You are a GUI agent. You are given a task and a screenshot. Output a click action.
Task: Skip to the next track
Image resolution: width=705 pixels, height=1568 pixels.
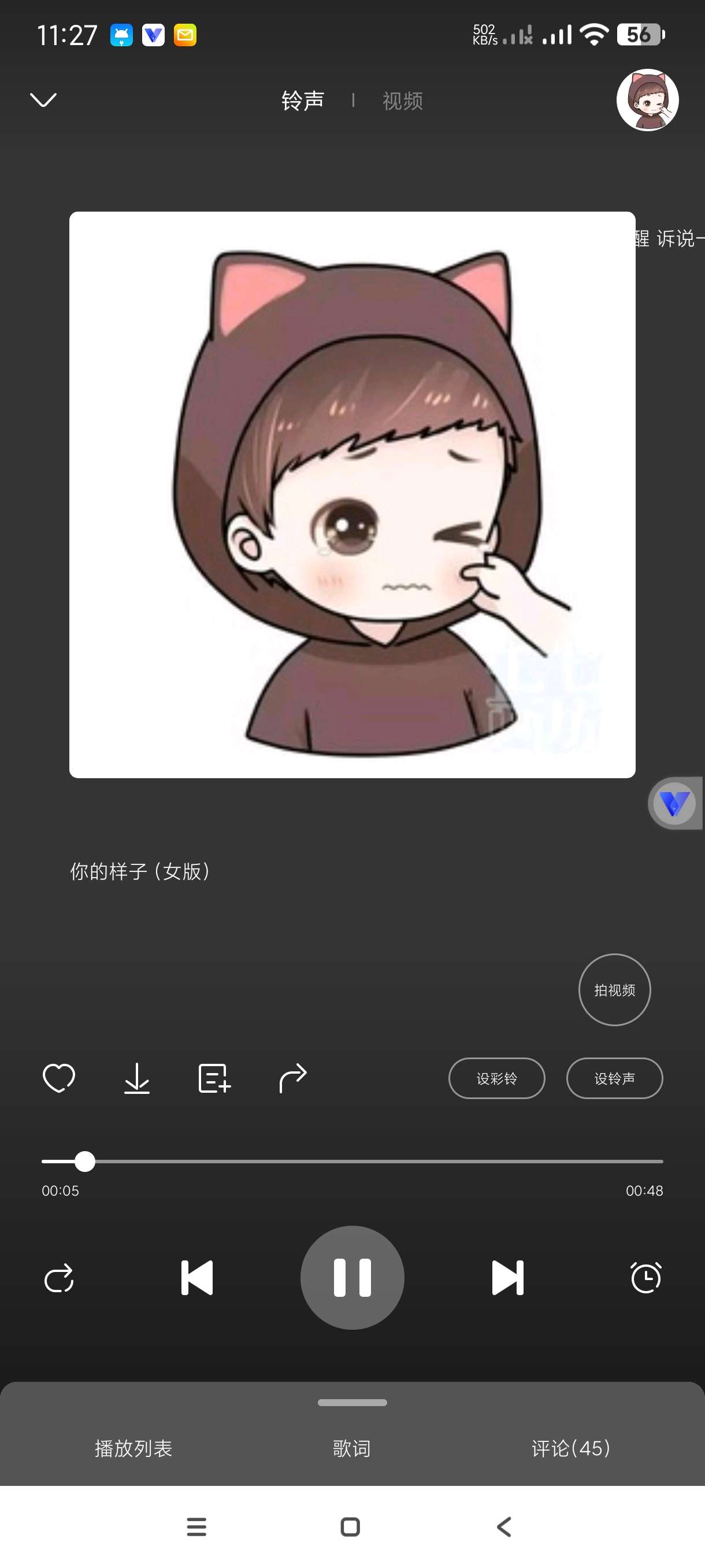pos(507,1278)
